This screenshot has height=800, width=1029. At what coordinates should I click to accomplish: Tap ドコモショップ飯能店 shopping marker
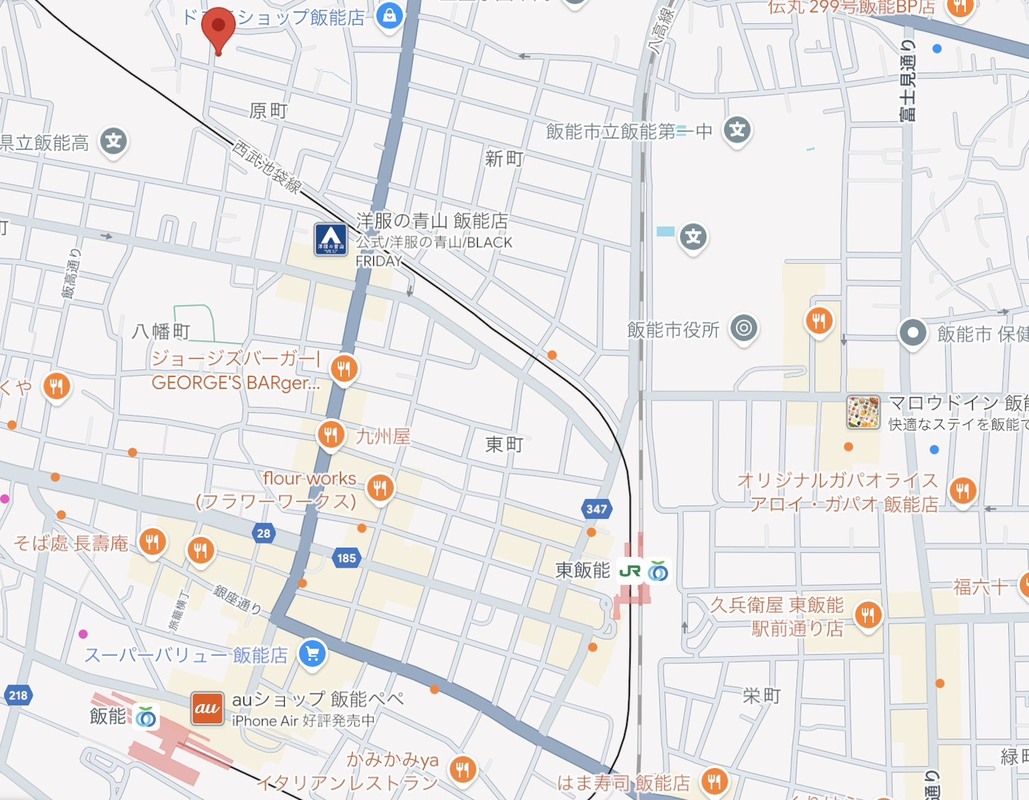coord(389,16)
